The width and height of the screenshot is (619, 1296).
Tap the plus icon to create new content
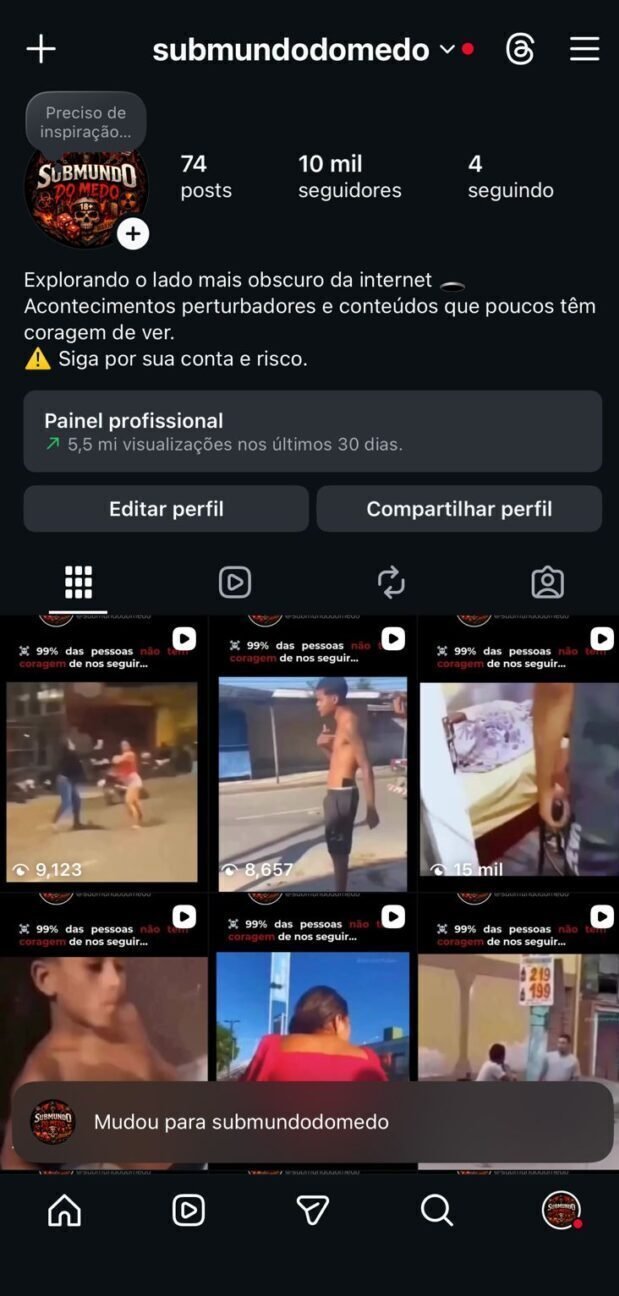[41, 49]
